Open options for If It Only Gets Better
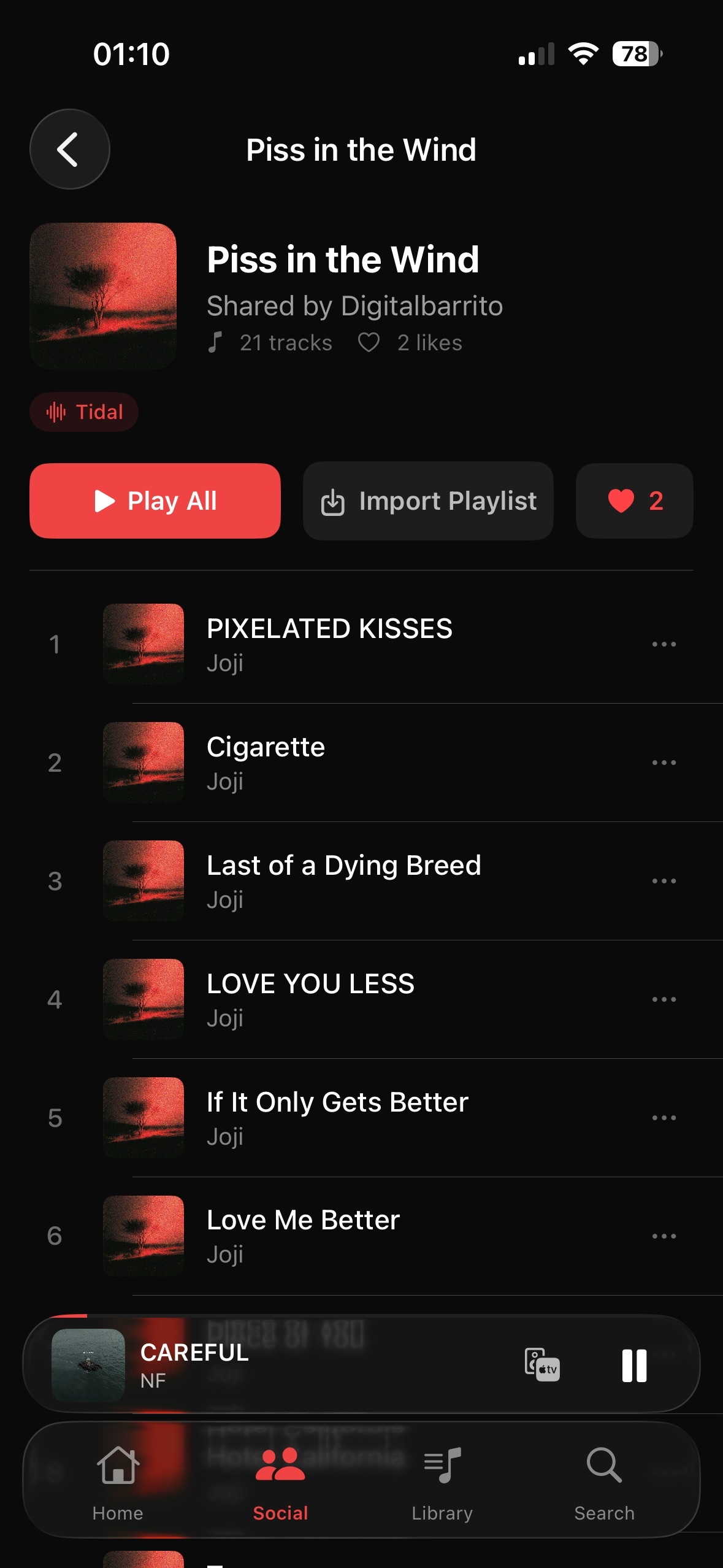The image size is (723, 1568). (x=664, y=1118)
